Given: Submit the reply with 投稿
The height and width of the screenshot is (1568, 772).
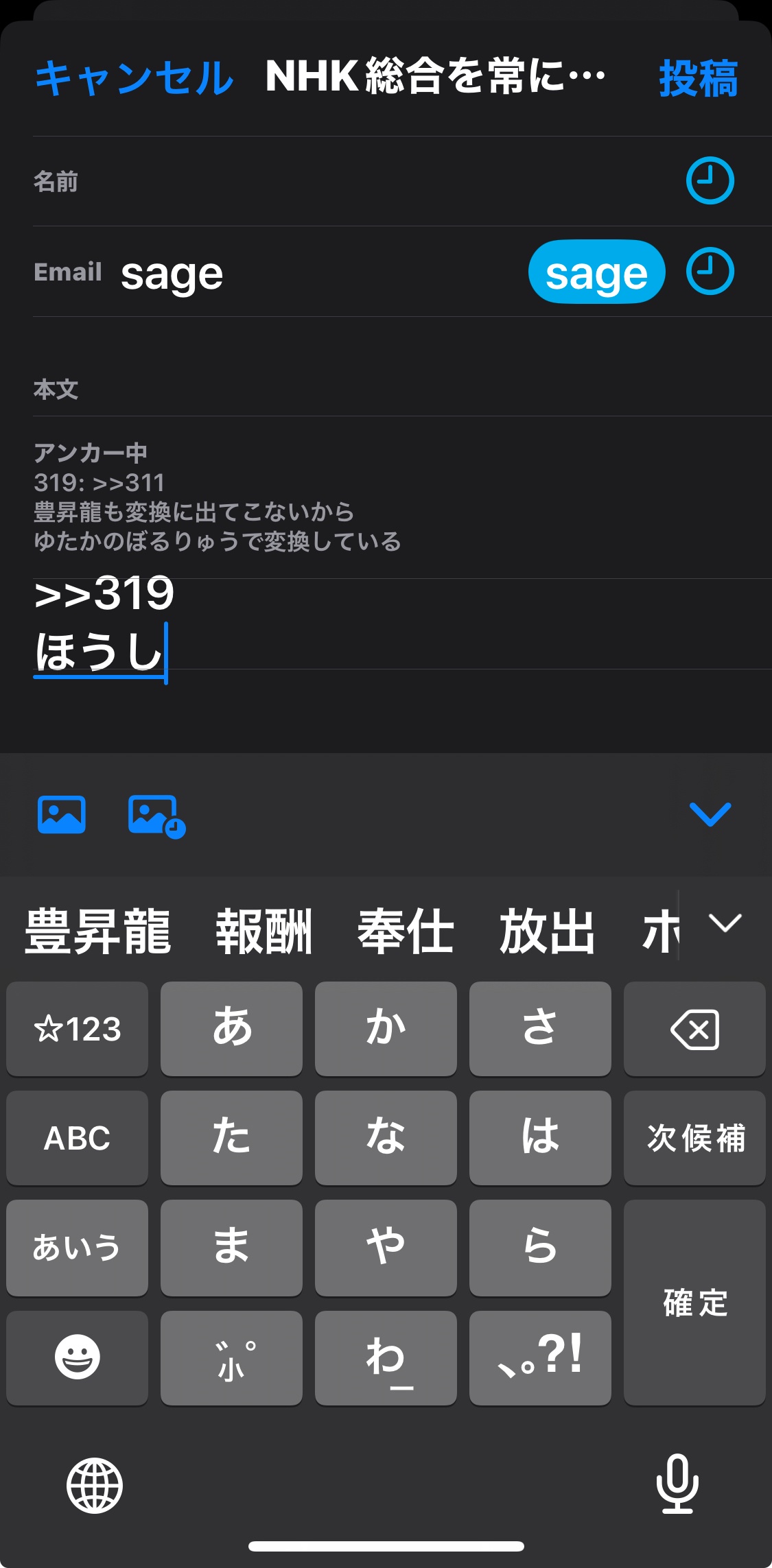Looking at the screenshot, I should tap(698, 78).
